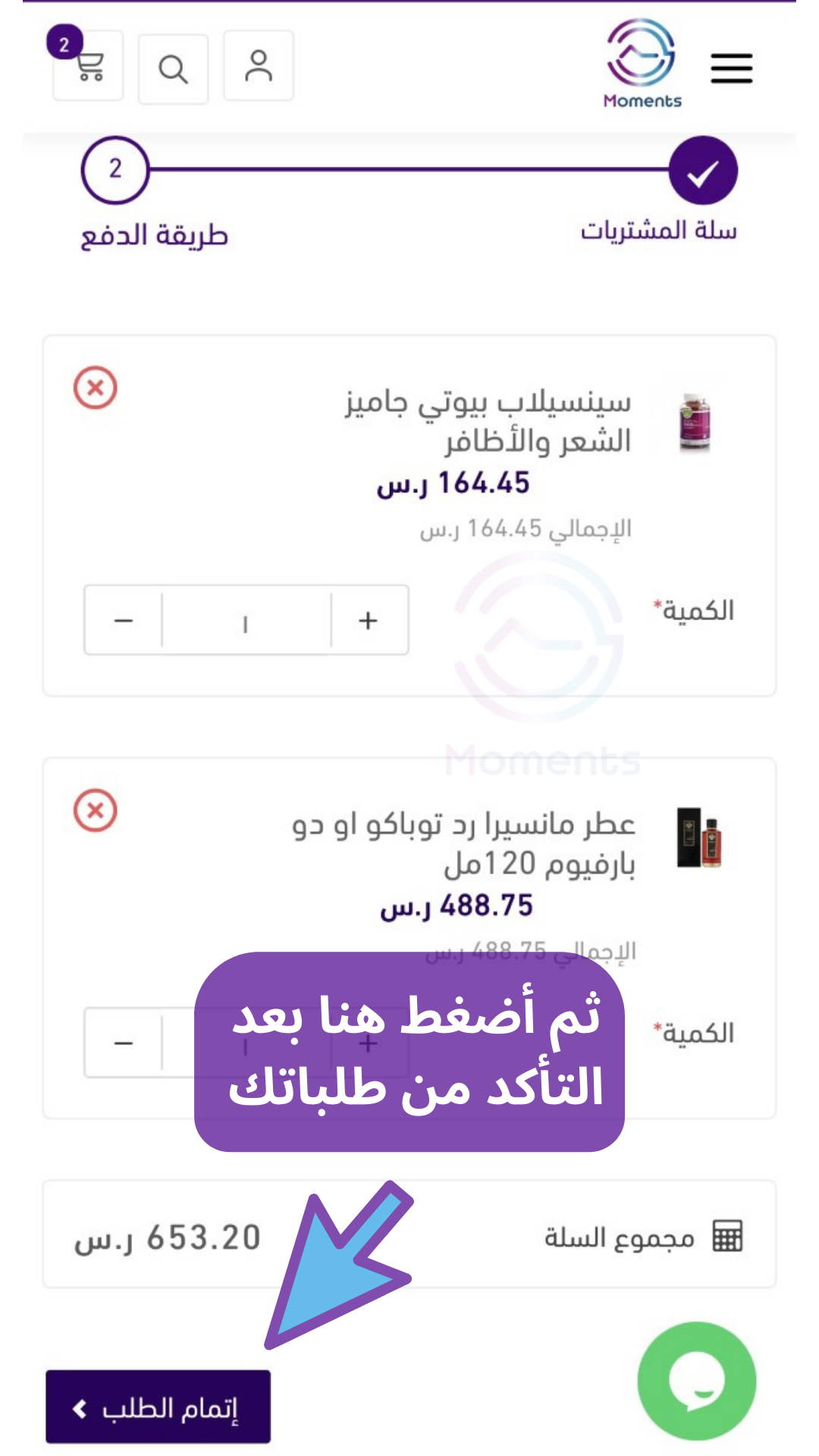This screenshot has width=819, height=1456.
Task: Open the shopping cart icon
Action: (88, 66)
